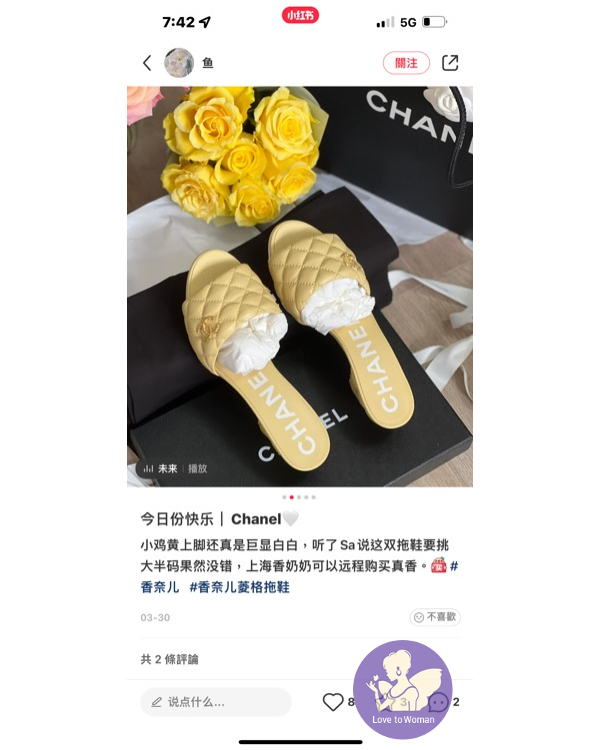Mark the post as 不喜歡
The width and height of the screenshot is (600, 750).
coord(435,618)
